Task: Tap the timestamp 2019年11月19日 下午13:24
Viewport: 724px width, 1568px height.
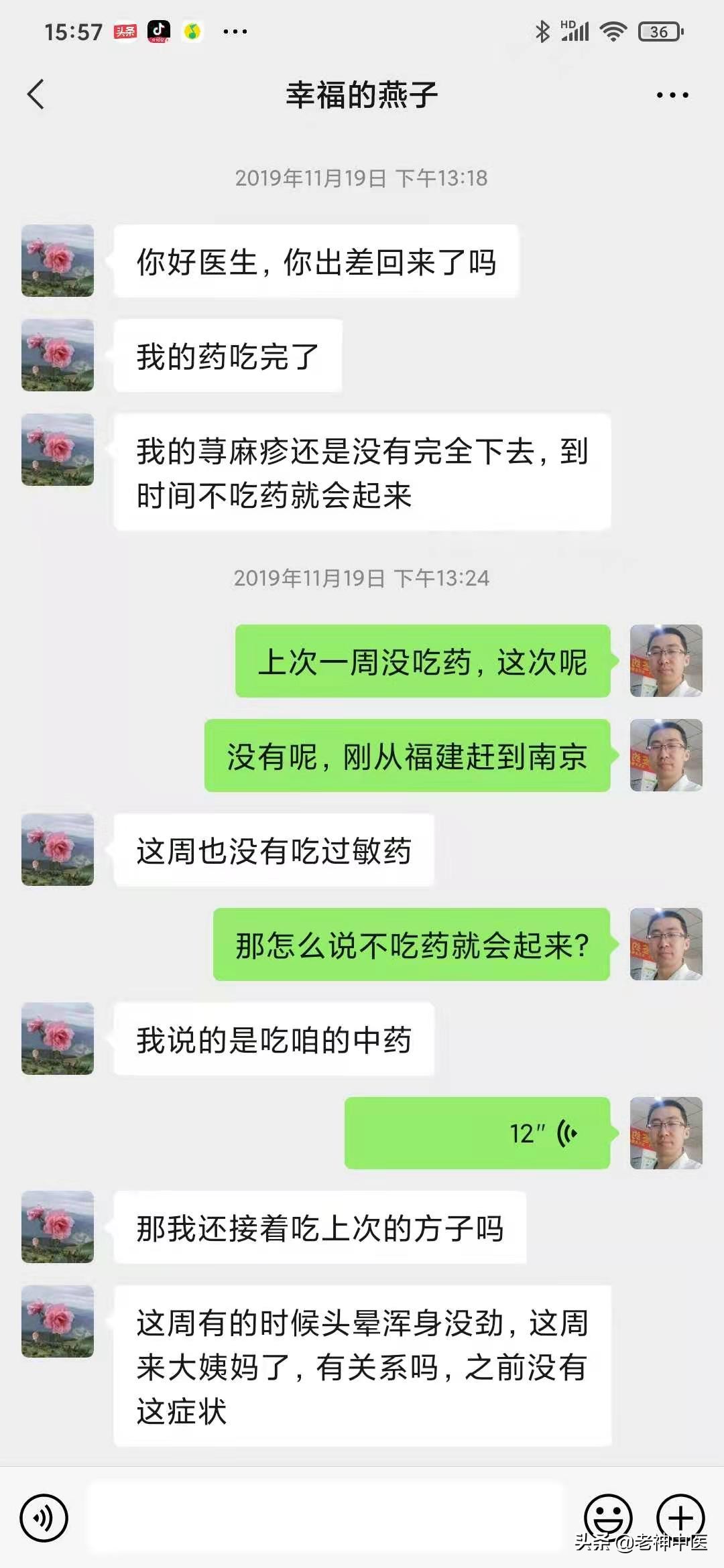Action: (x=362, y=578)
